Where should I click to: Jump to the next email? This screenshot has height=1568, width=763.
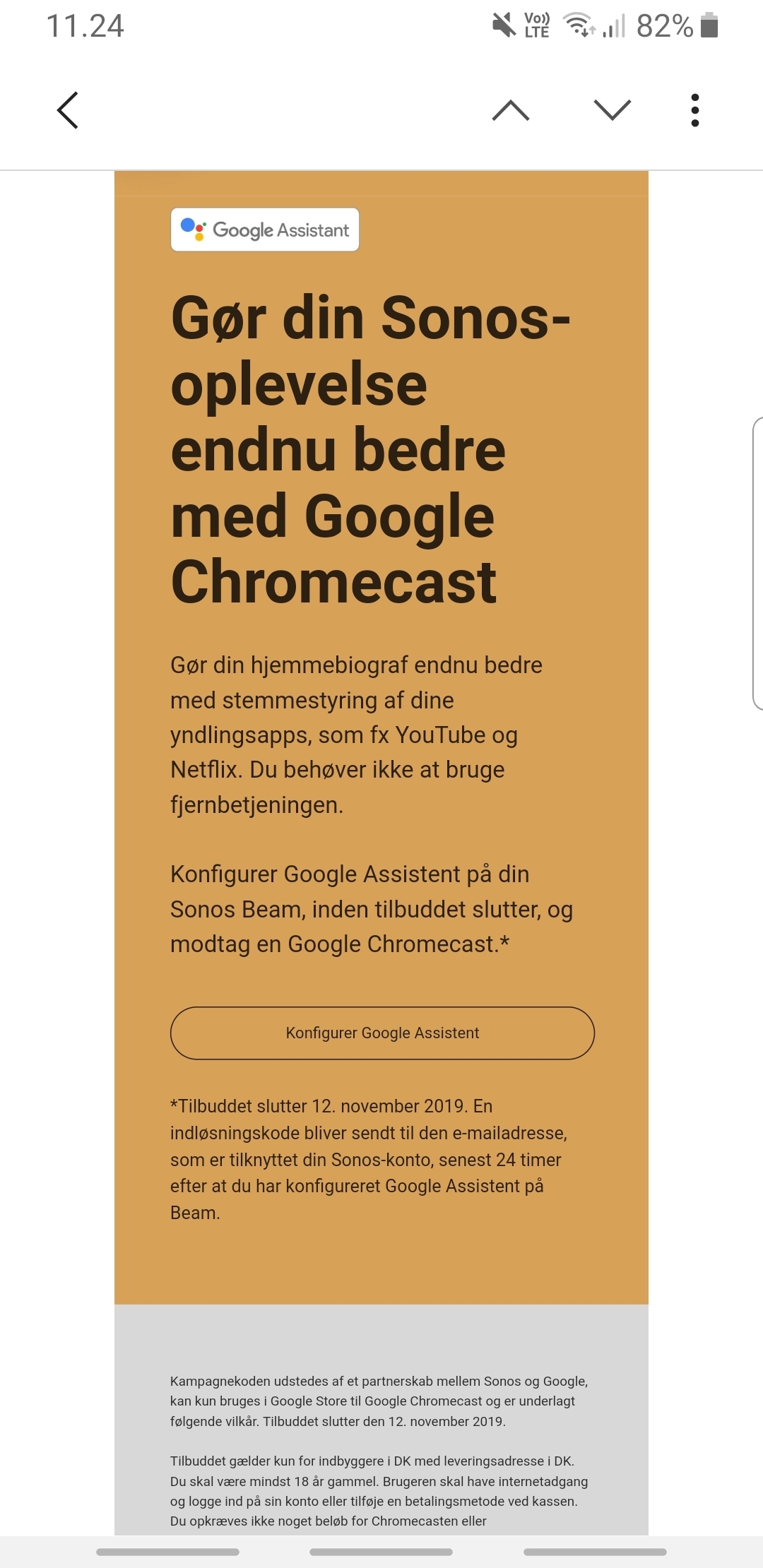pos(612,110)
